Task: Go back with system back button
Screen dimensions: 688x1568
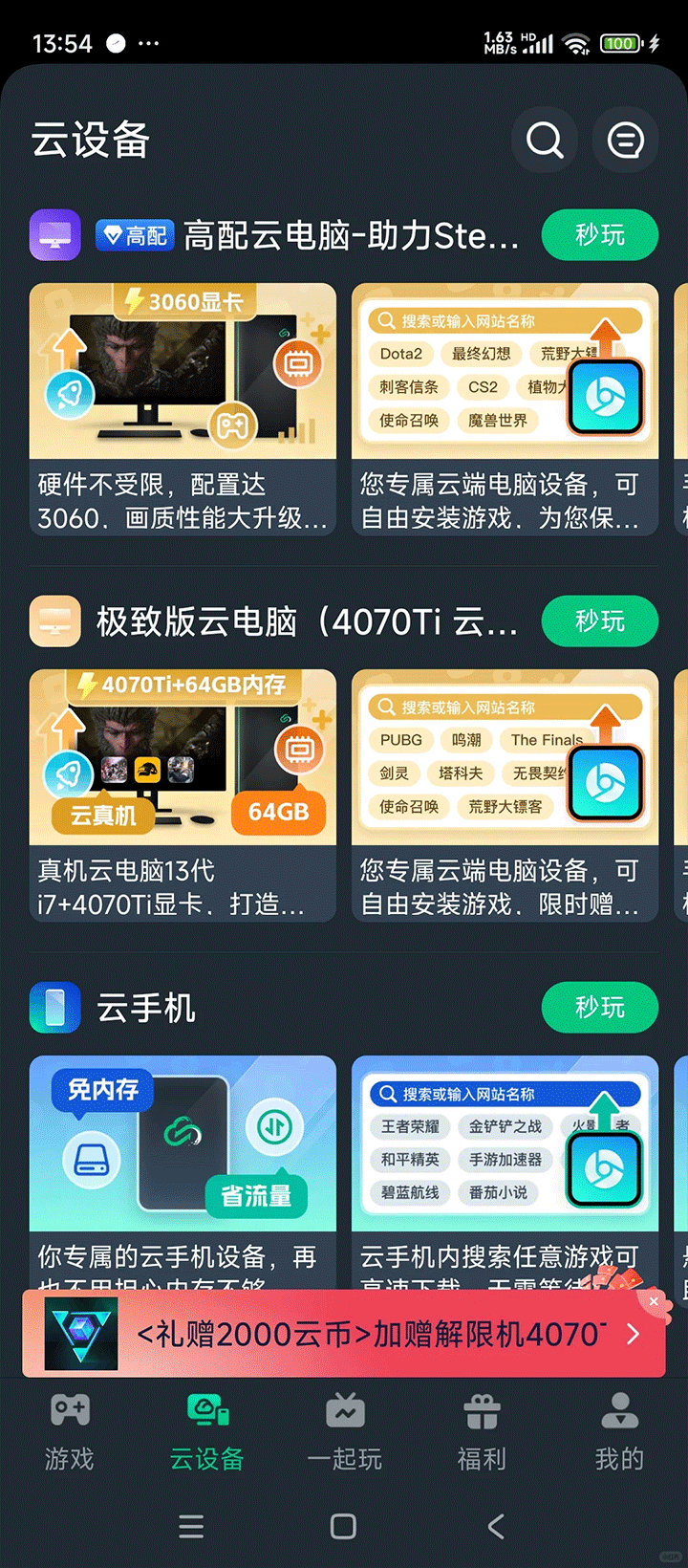Action: (495, 1526)
